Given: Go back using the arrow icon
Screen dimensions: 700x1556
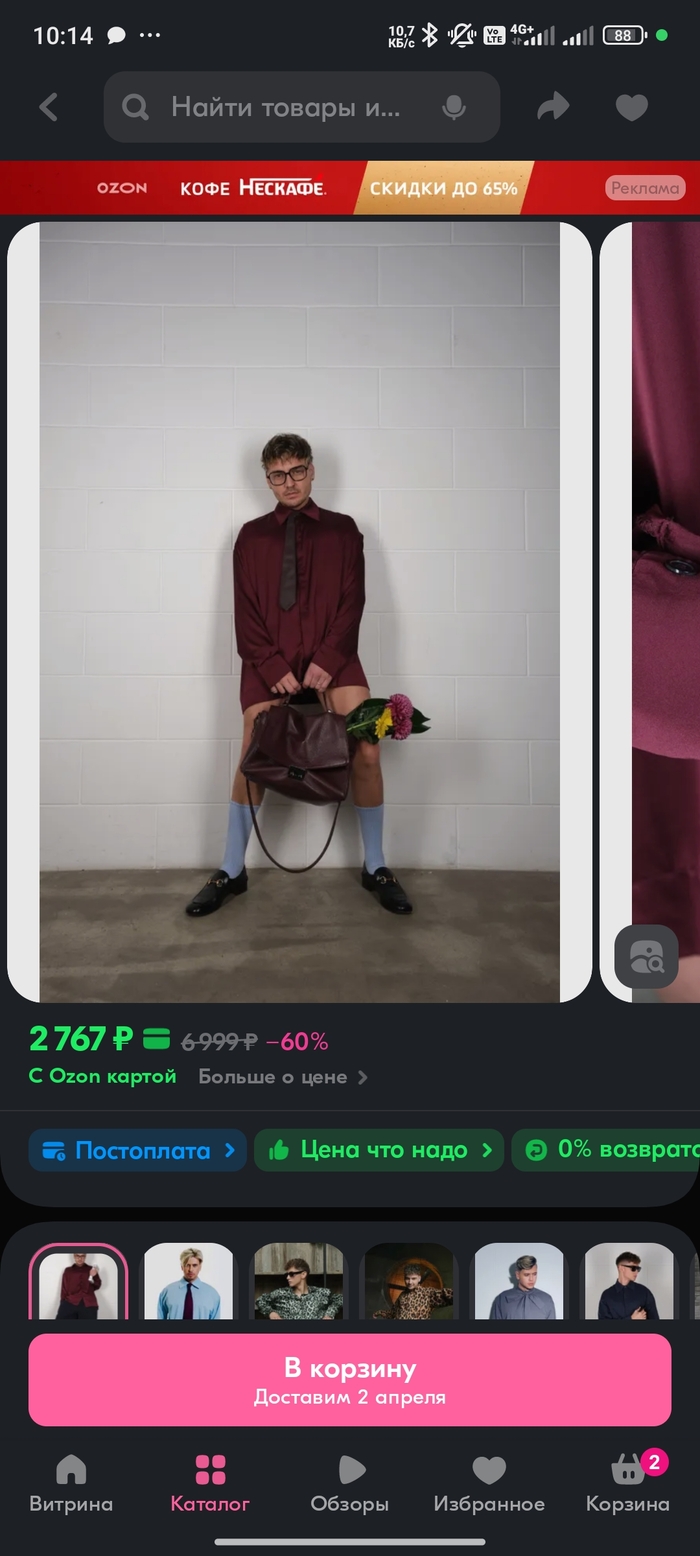Looking at the screenshot, I should (x=48, y=107).
